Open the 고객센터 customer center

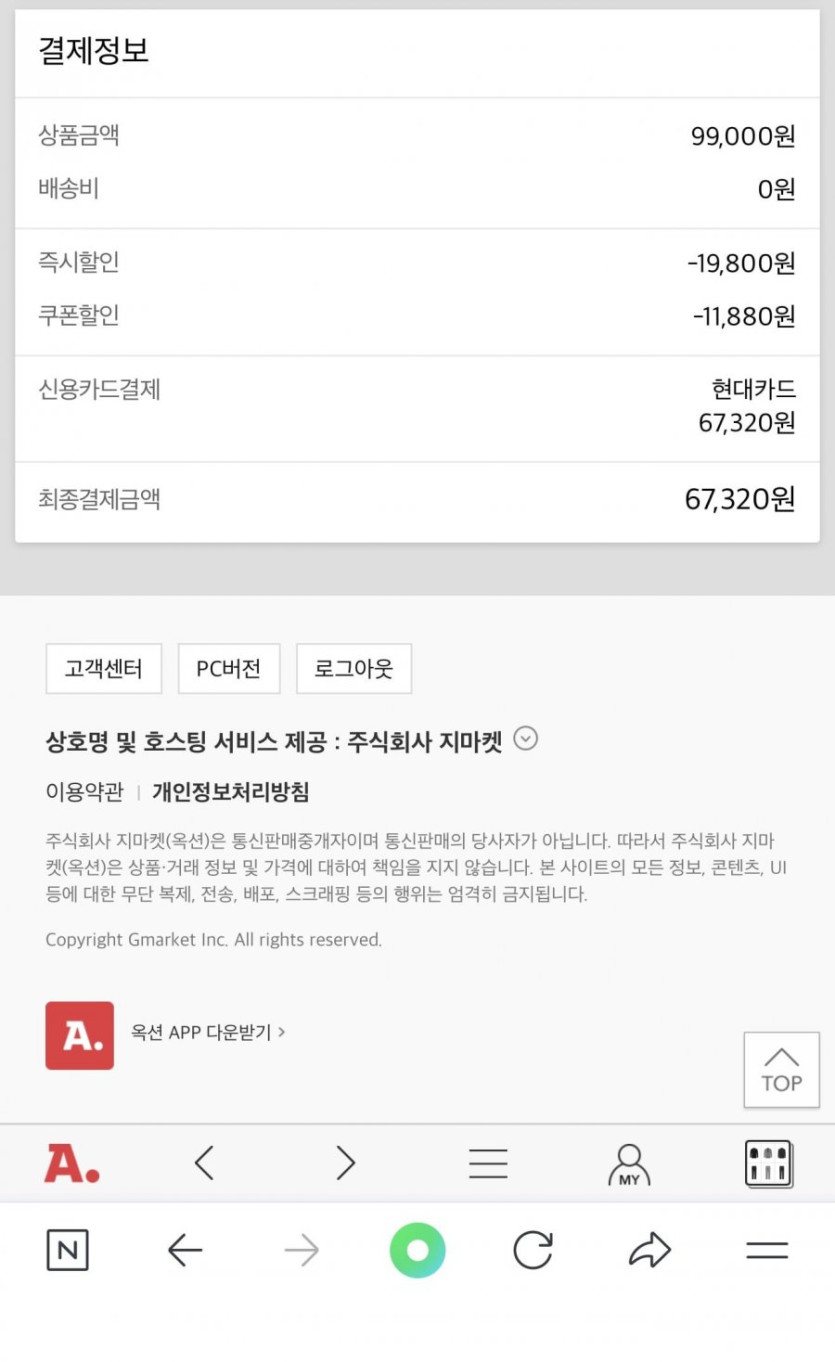coord(103,669)
